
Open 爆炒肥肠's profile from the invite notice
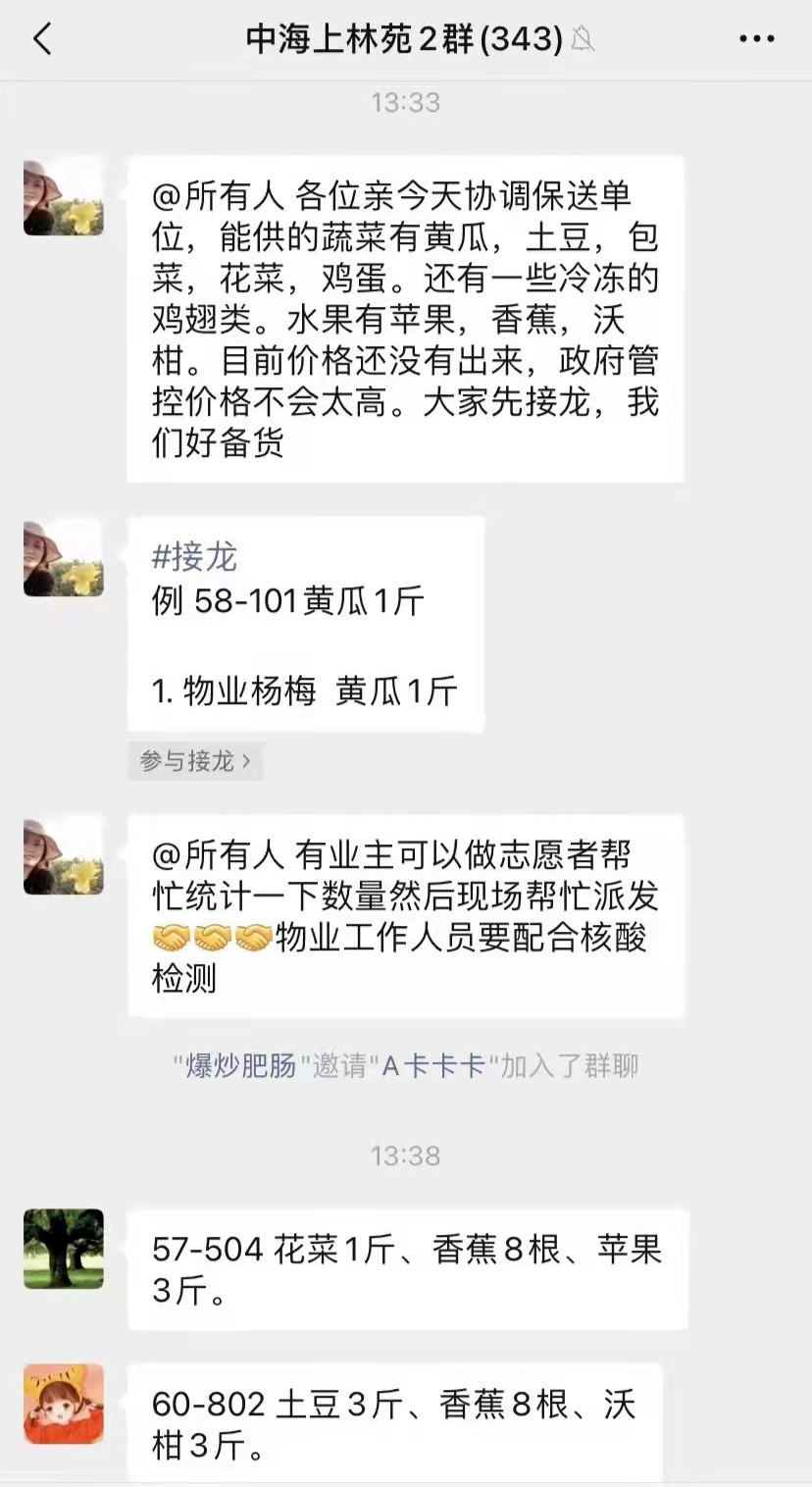241,1066
